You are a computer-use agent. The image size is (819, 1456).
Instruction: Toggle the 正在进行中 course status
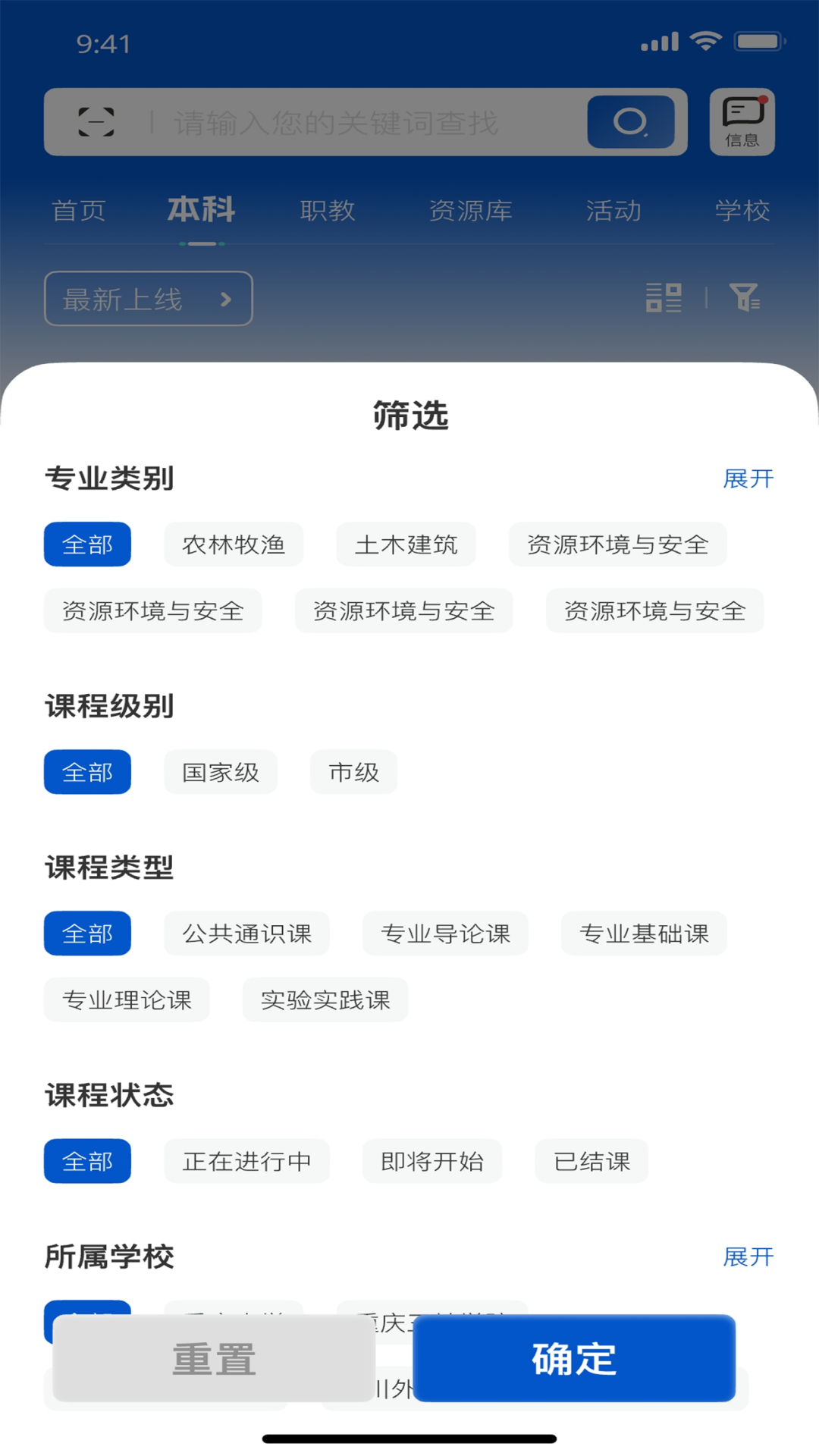point(246,1161)
